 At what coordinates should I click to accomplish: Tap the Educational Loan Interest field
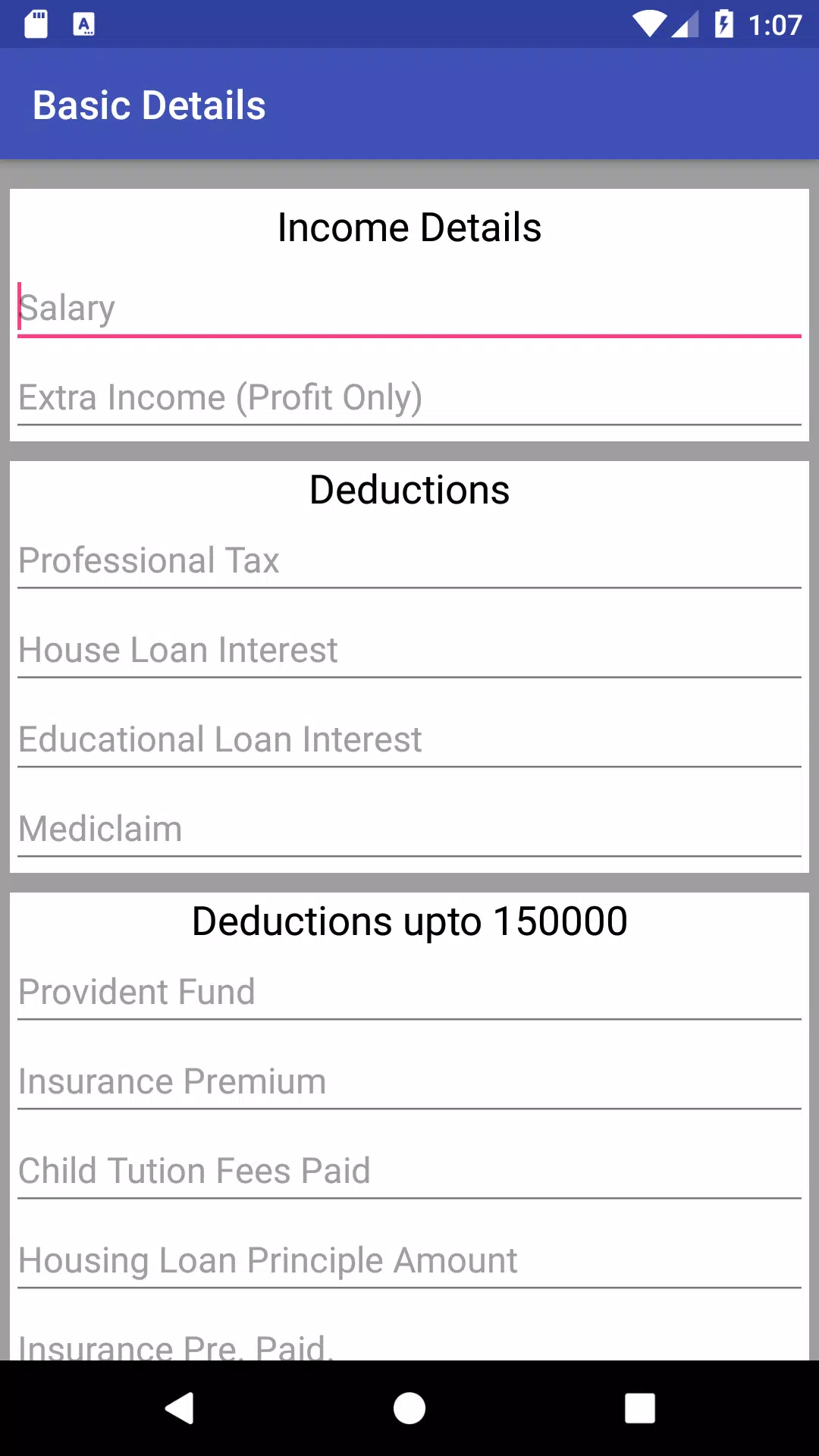coord(409,739)
